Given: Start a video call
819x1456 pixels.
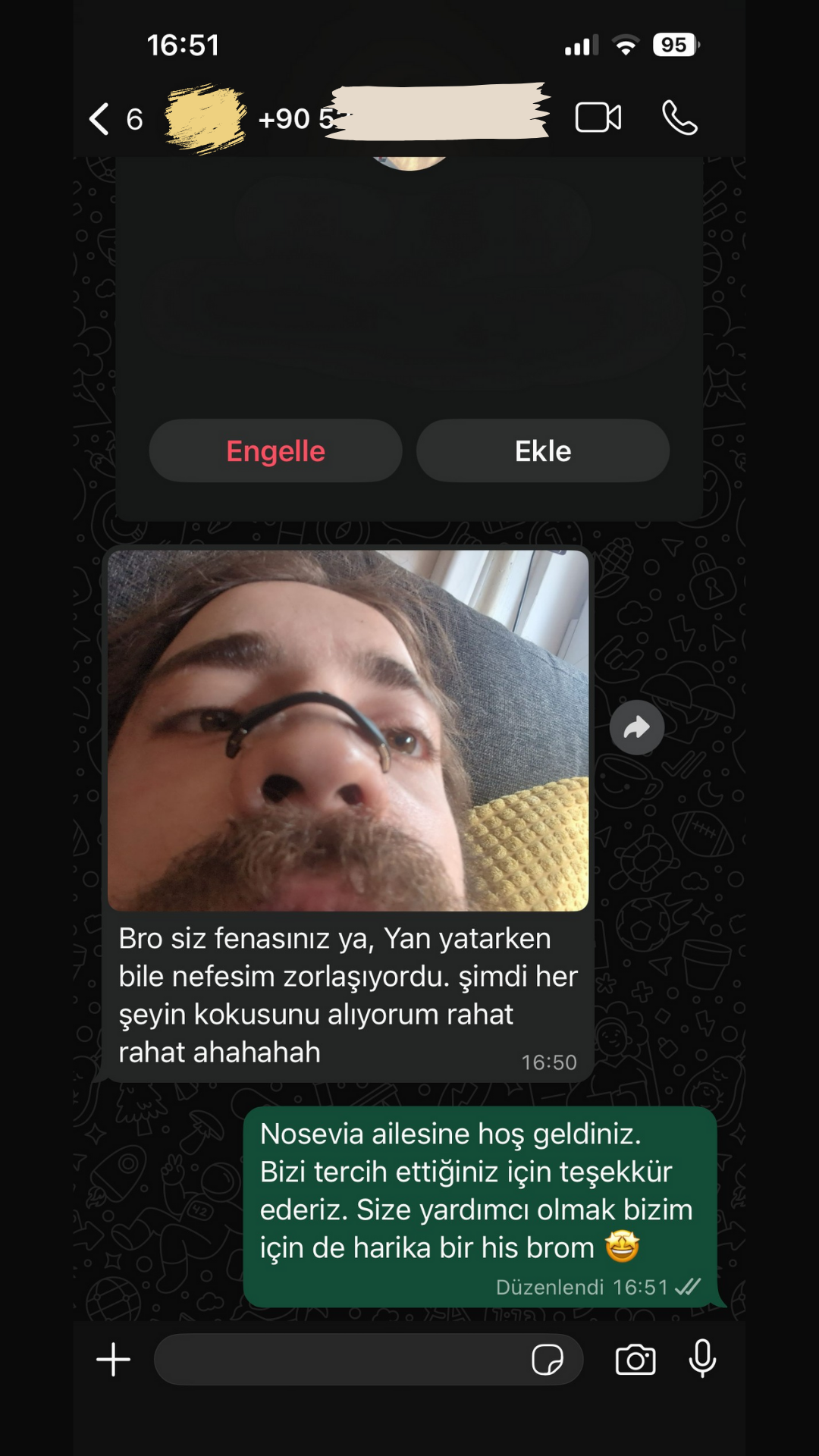Looking at the screenshot, I should click(598, 118).
